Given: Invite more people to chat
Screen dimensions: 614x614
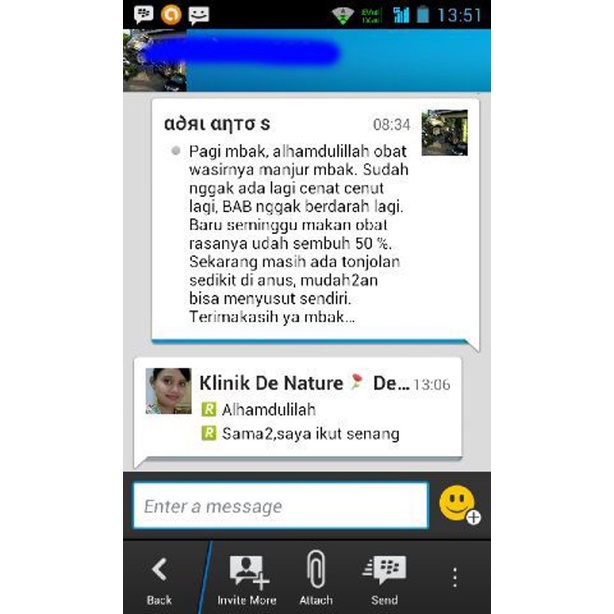Looking at the screenshot, I should 246,580.
